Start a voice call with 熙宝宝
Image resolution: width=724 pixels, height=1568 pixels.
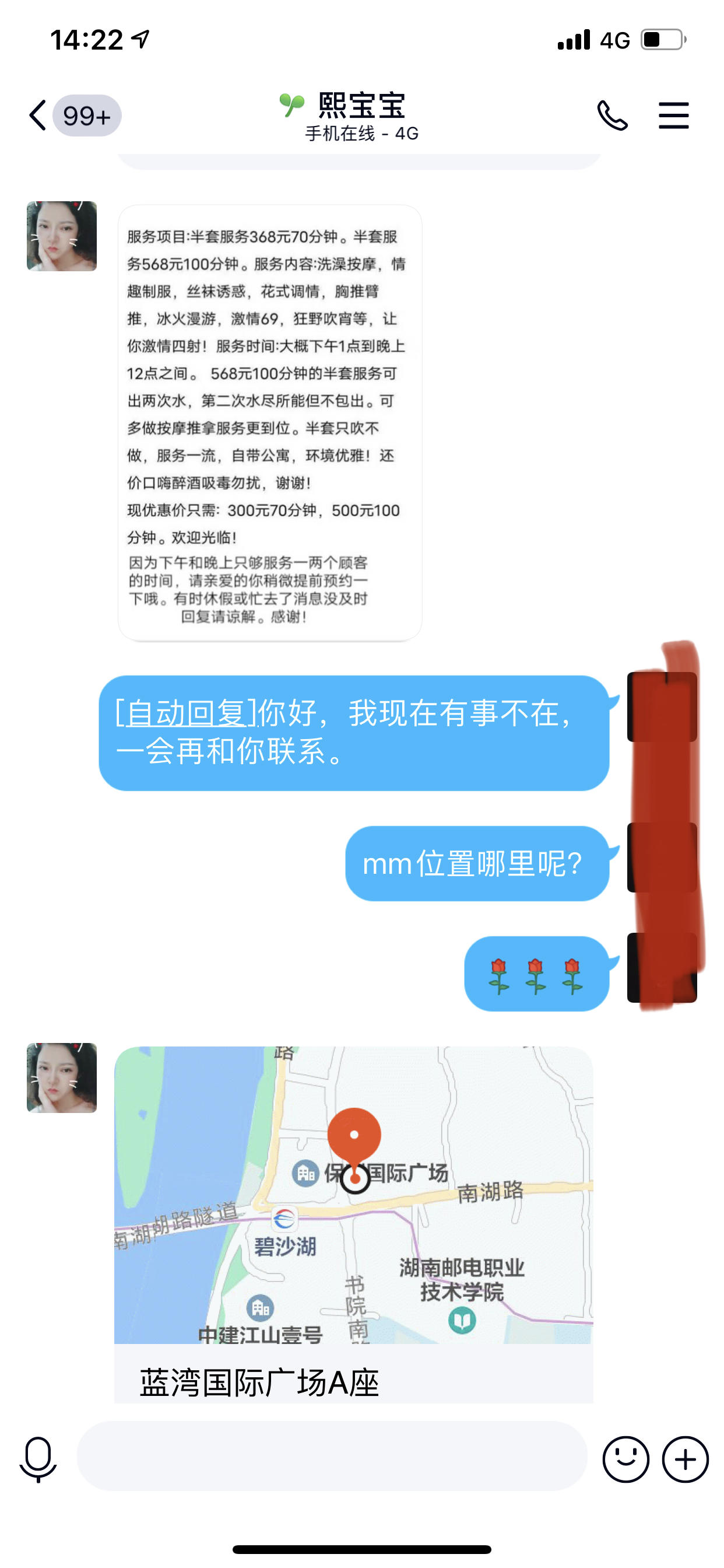tap(611, 115)
